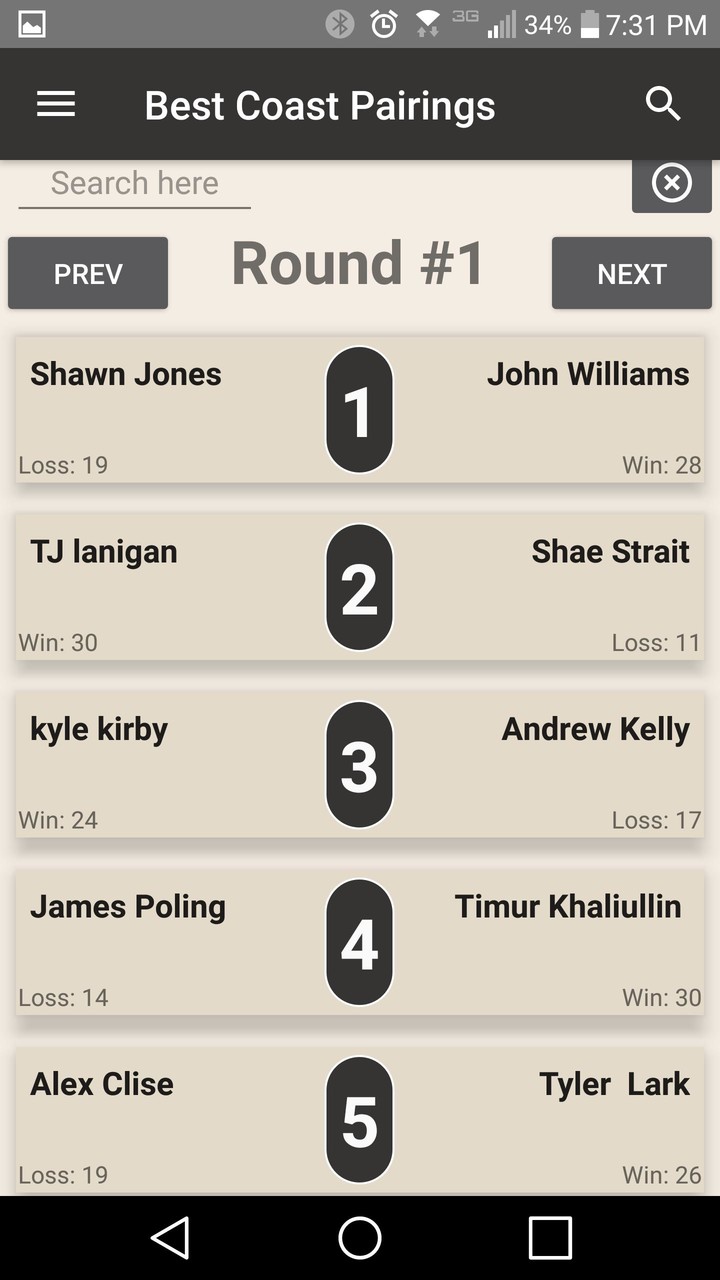
Task: Select pairing 4: James Poling vs Timur Khaliullin
Action: 360,942
